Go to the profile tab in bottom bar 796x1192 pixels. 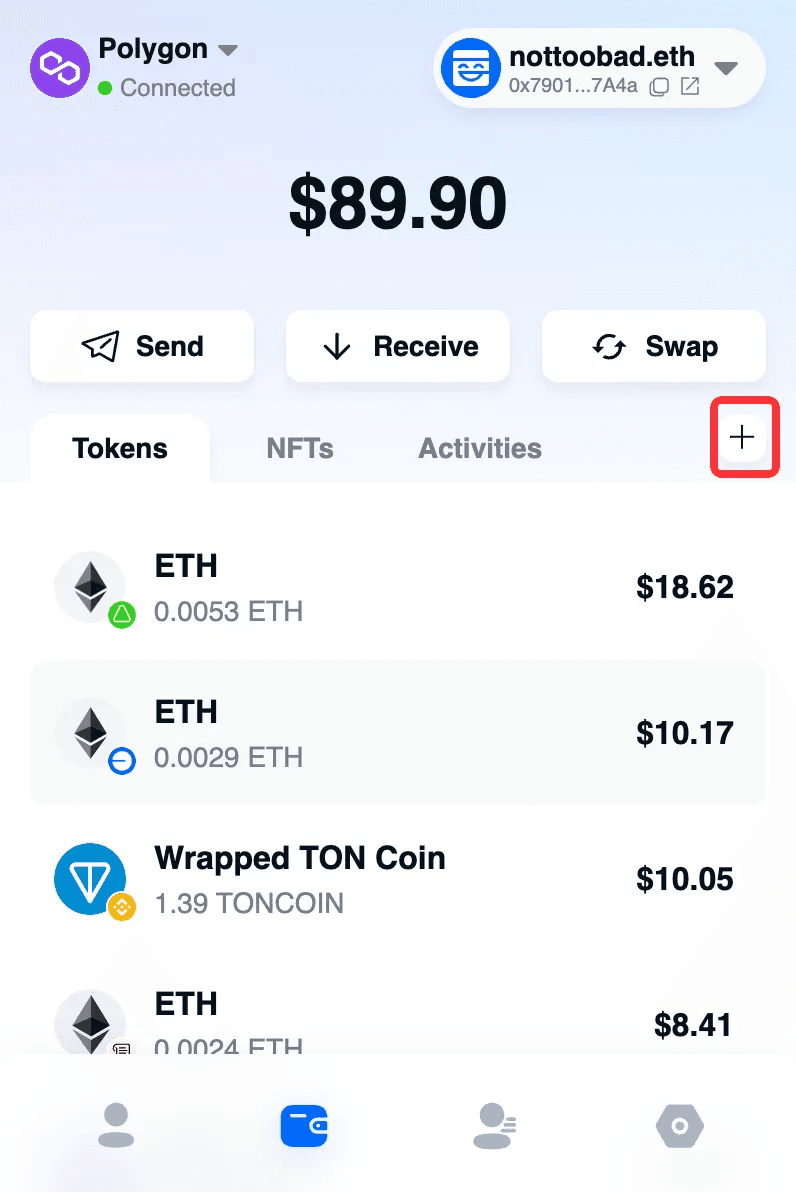[116, 1126]
